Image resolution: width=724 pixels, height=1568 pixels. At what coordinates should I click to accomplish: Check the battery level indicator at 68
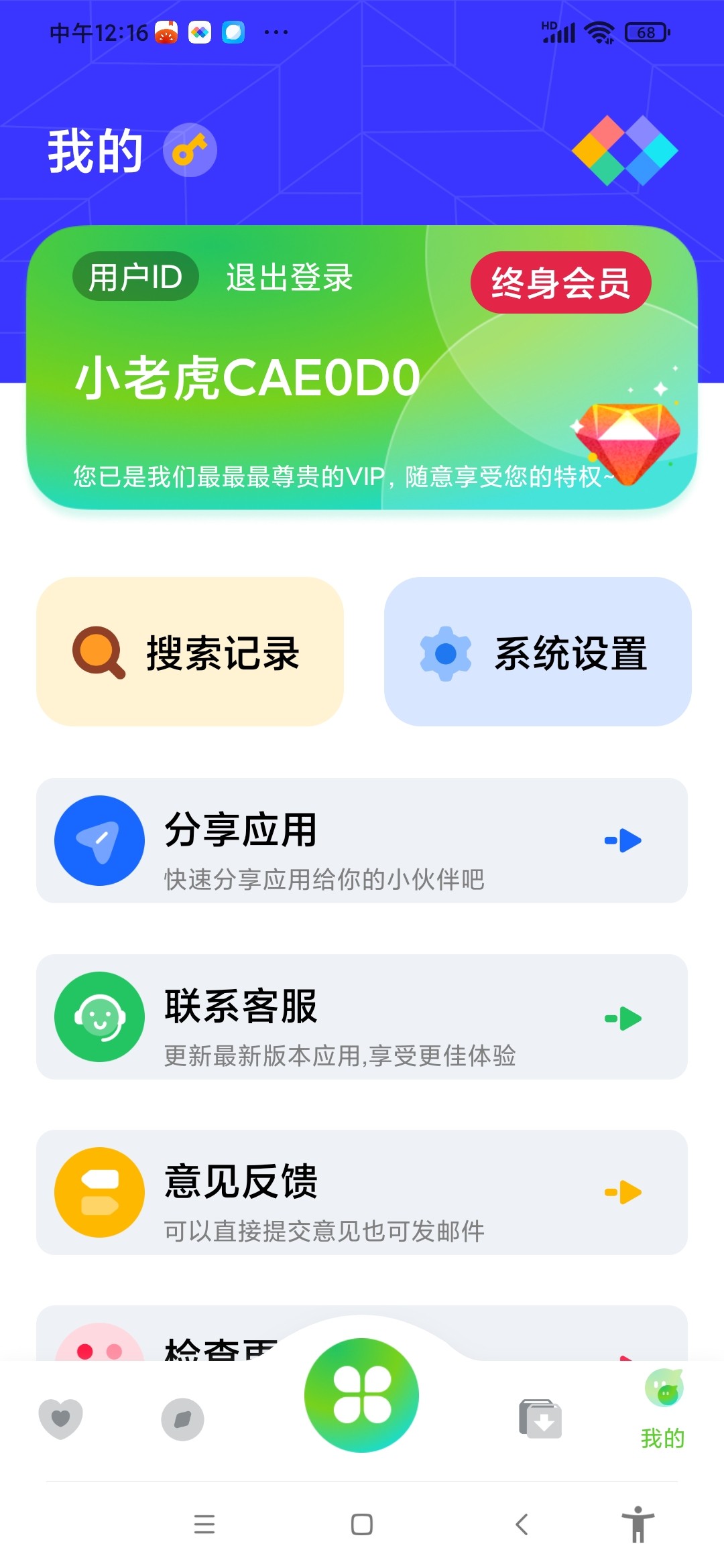(646, 30)
